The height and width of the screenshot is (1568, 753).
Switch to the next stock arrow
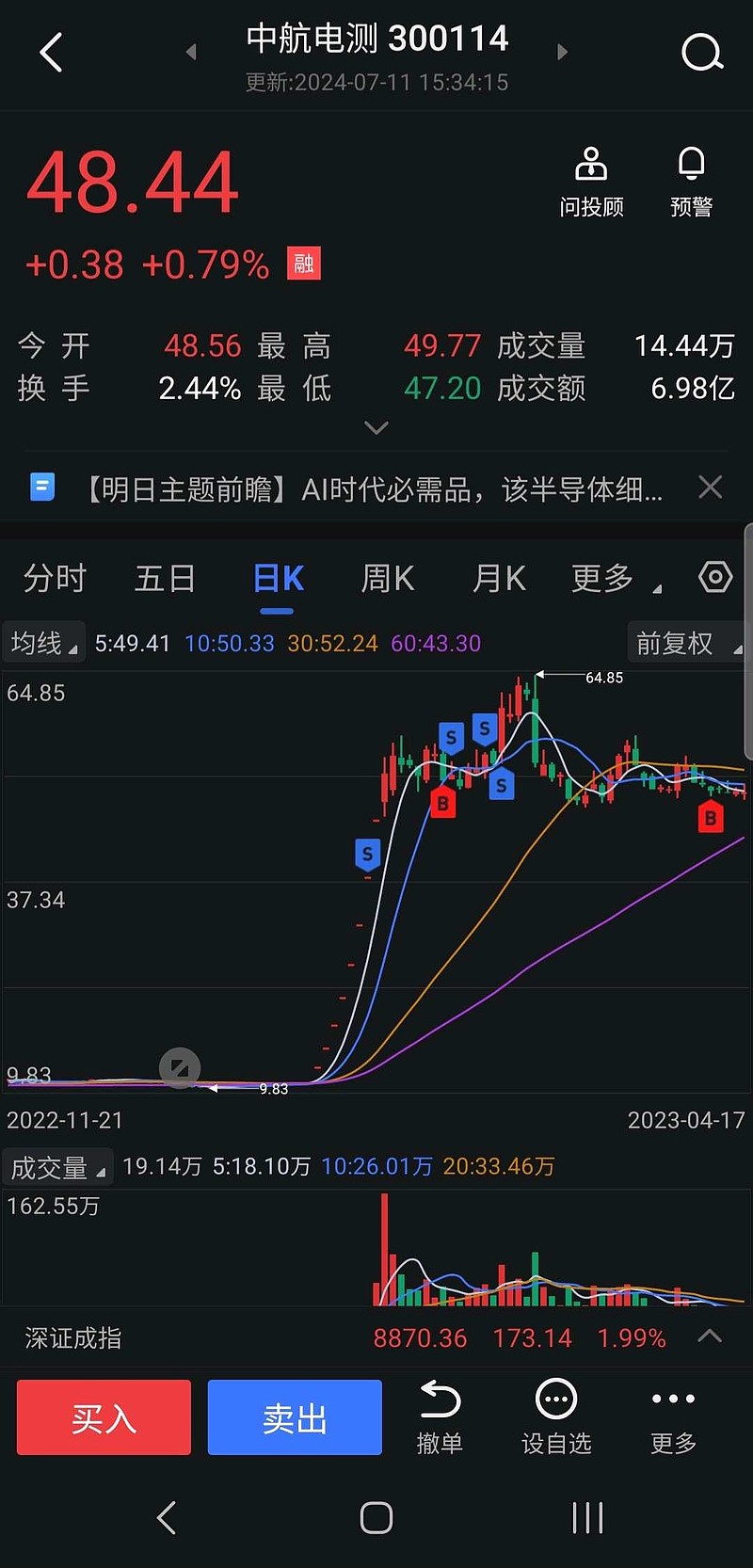pyautogui.click(x=562, y=52)
